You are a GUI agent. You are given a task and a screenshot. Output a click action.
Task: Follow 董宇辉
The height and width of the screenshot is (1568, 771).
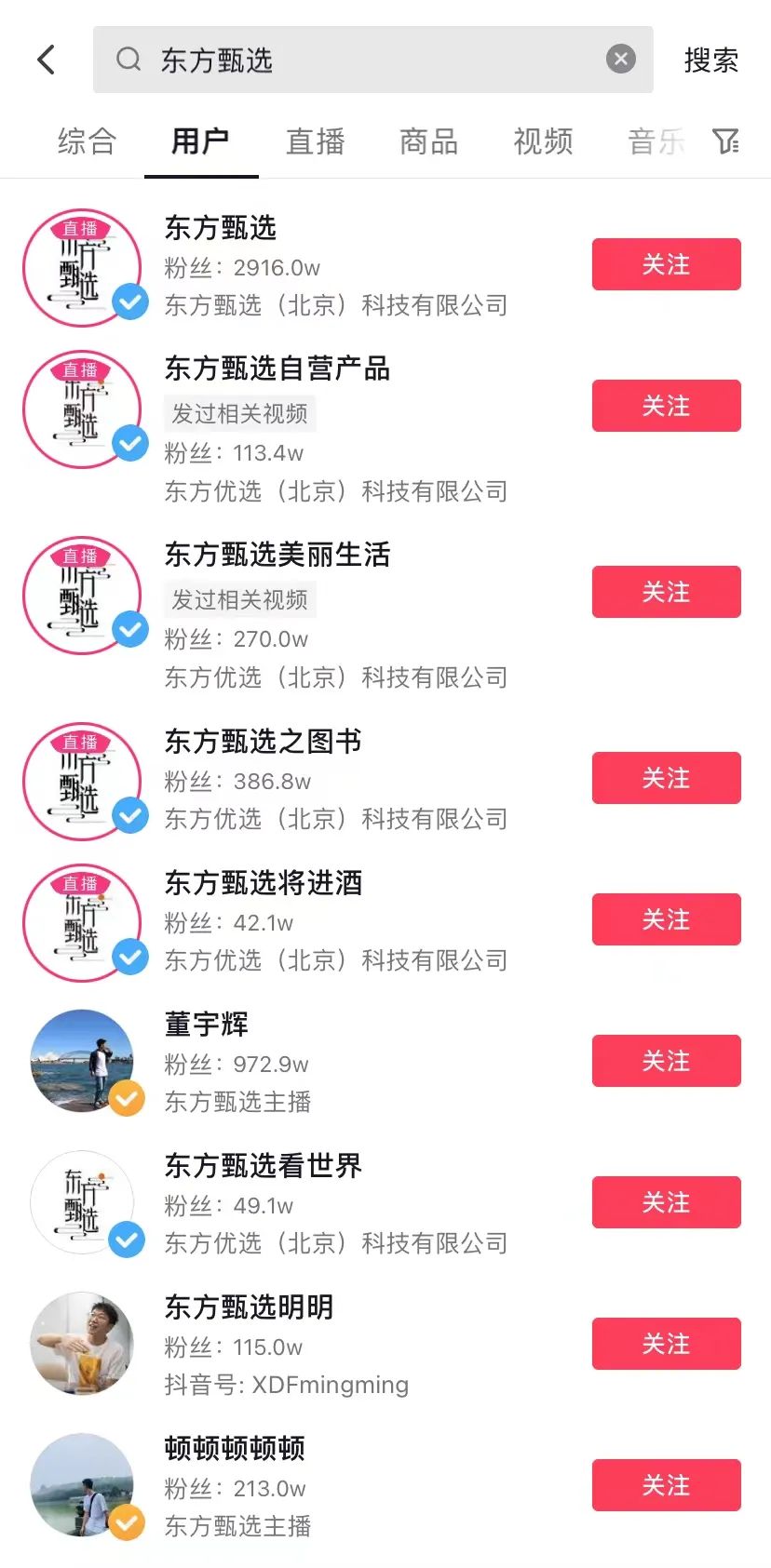pos(666,1061)
